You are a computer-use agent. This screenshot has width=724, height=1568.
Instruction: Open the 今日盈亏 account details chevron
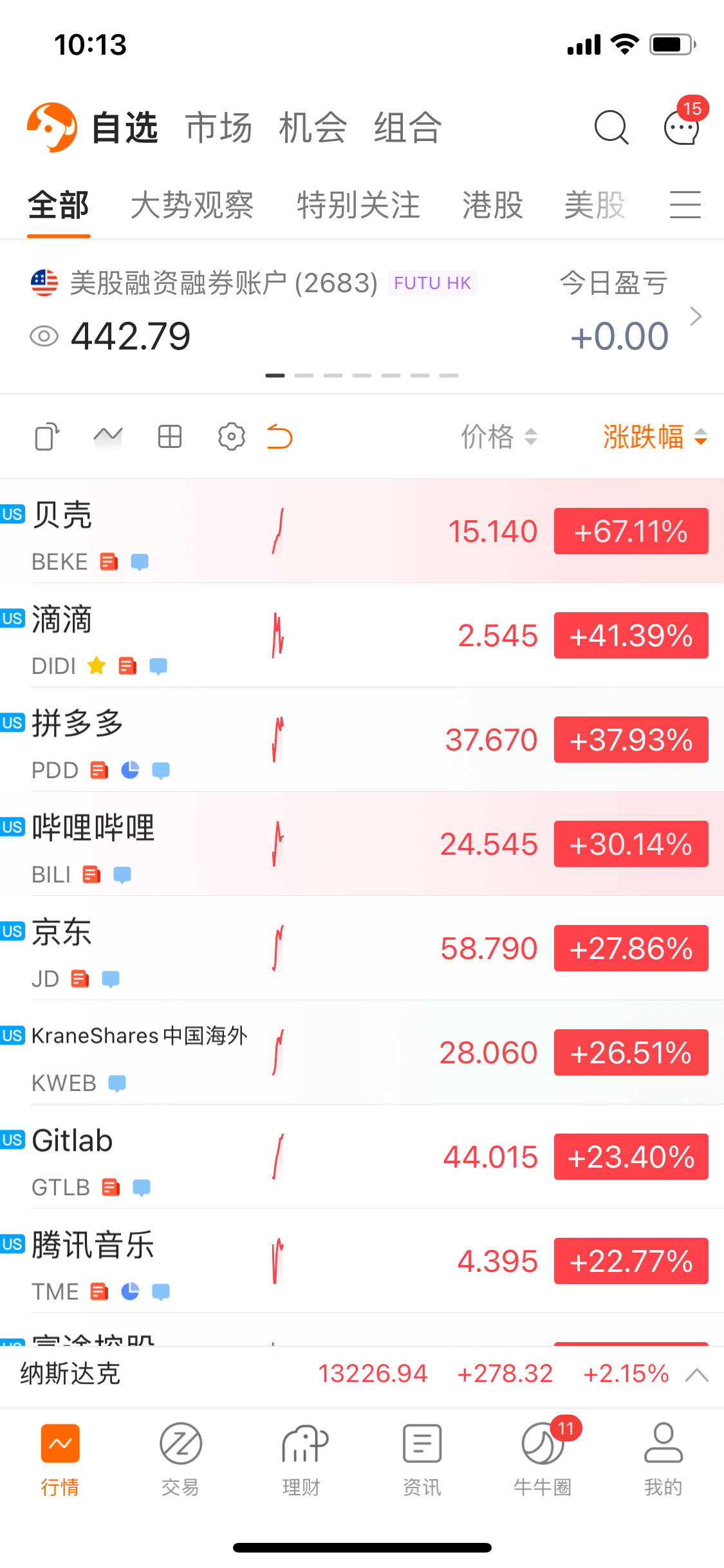point(695,316)
